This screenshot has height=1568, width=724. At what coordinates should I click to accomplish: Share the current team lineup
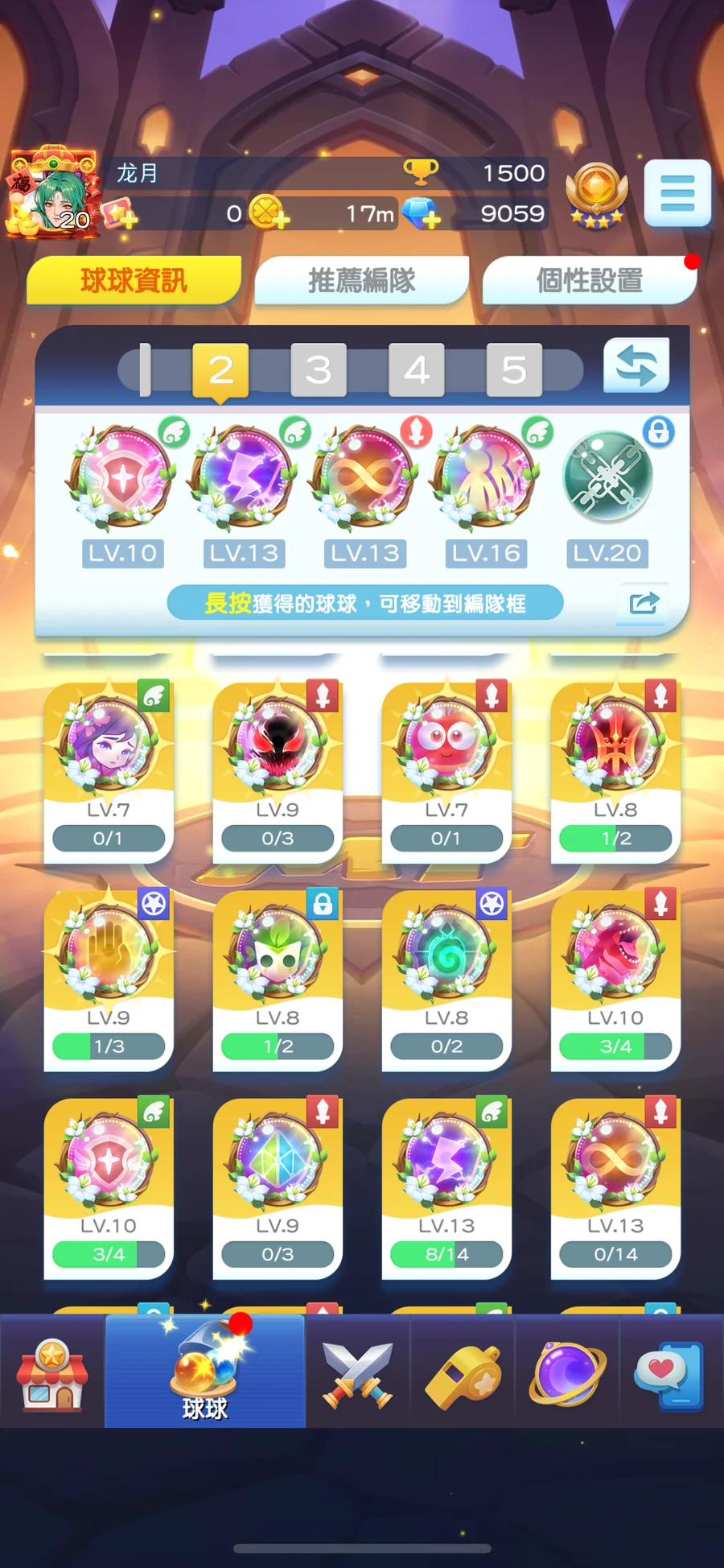tap(644, 603)
